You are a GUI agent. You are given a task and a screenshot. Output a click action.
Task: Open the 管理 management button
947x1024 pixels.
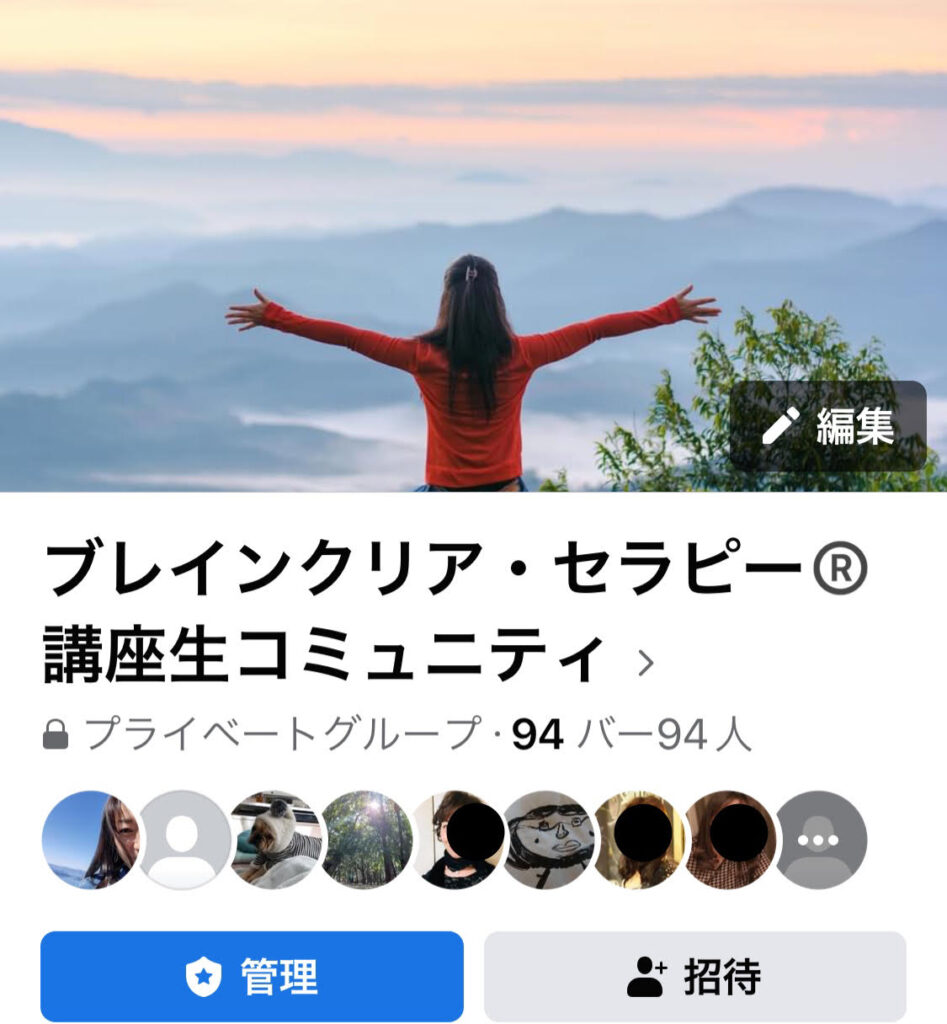252,976
